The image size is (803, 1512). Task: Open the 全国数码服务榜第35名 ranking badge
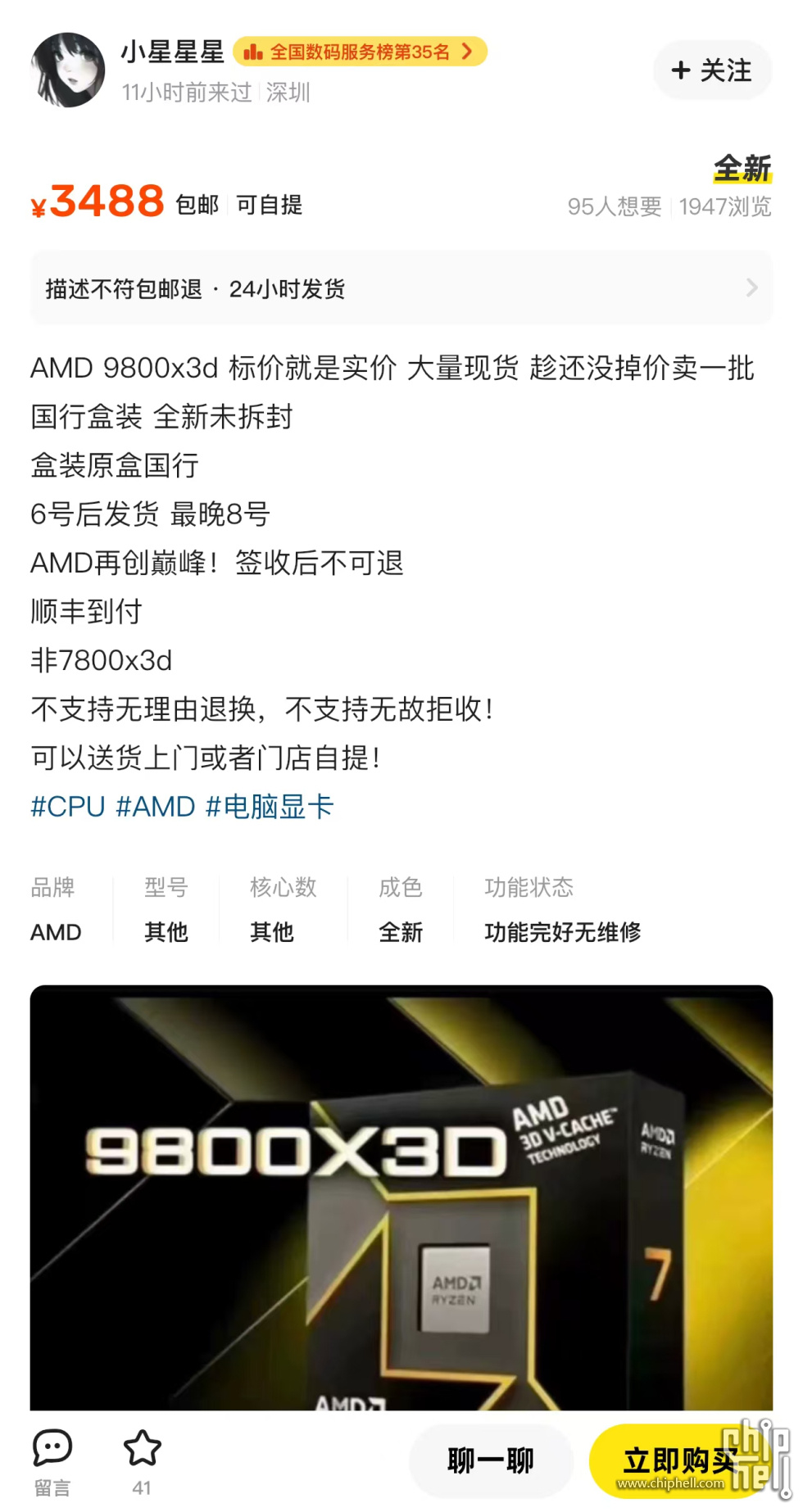[360, 52]
